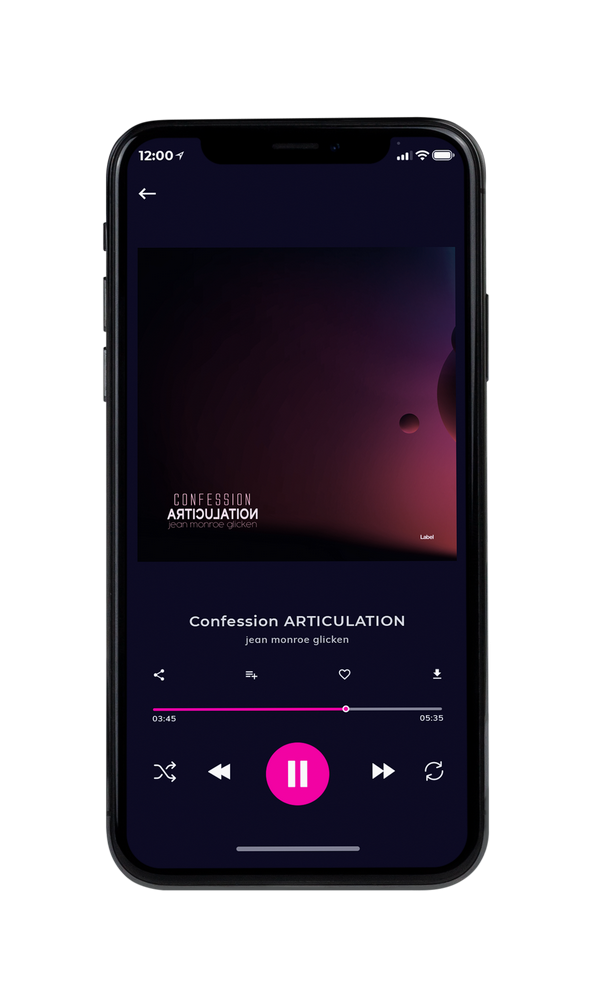Viewport: 600px width, 1000px height.
Task: Open the Confession album artwork
Action: click(x=297, y=404)
